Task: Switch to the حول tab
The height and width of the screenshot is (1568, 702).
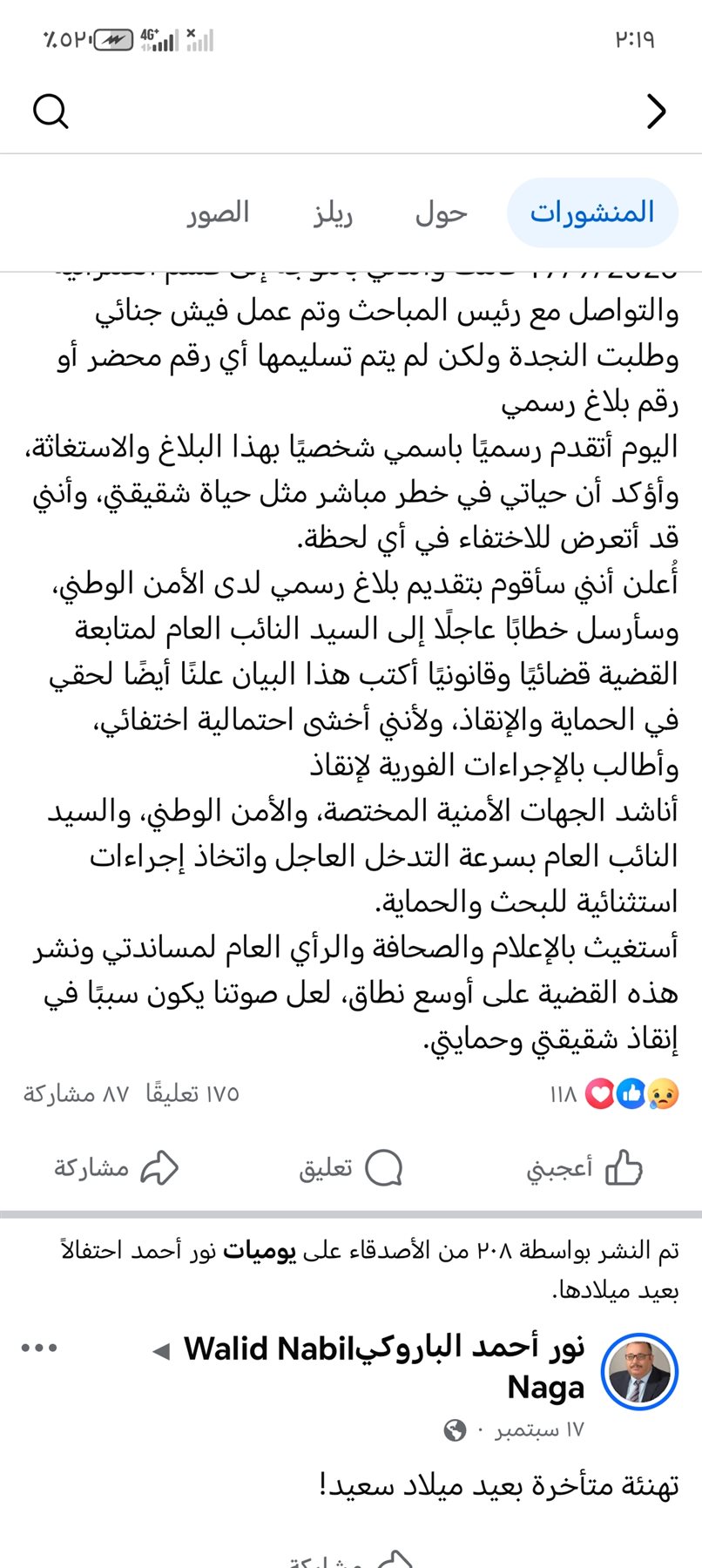Action: point(442,213)
